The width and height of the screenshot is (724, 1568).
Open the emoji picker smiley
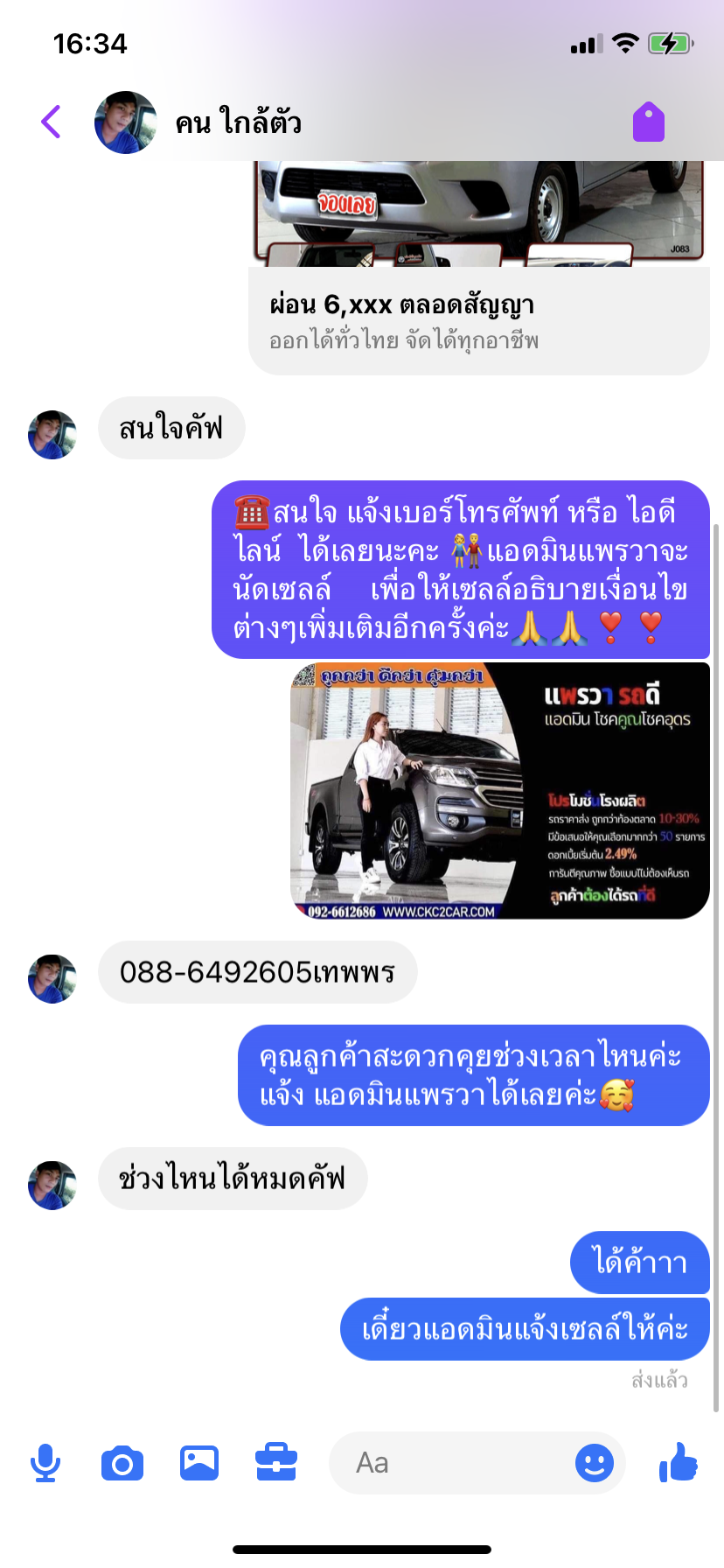[x=595, y=1463]
